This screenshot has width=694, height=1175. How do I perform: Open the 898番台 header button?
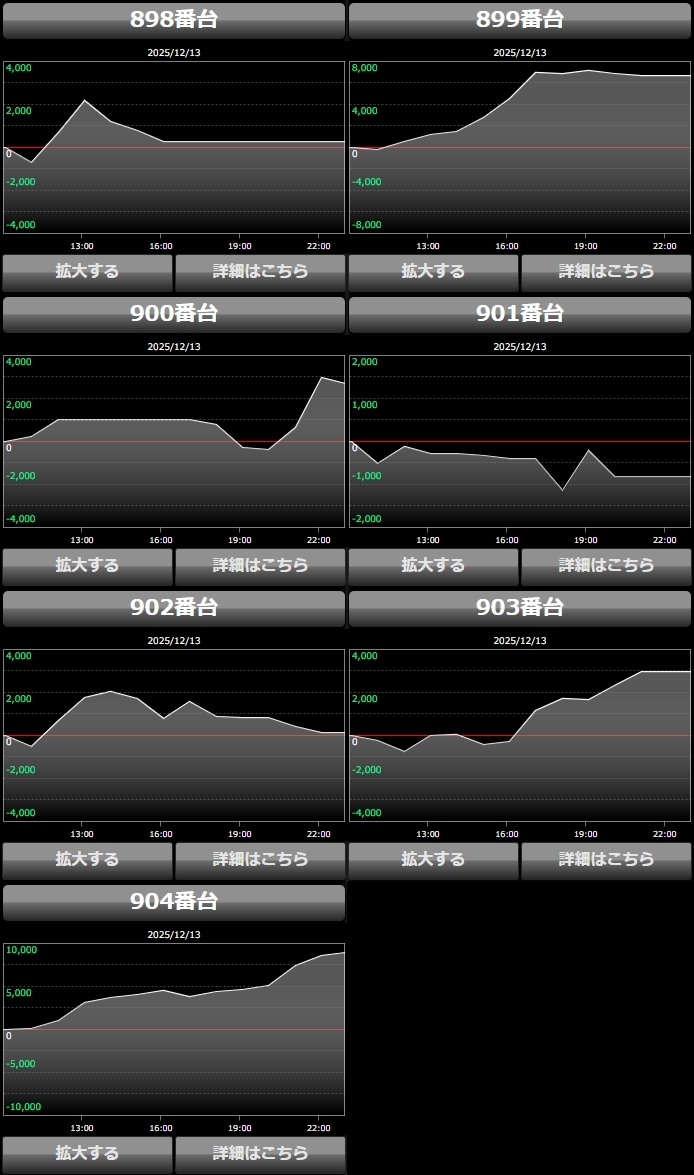[174, 20]
